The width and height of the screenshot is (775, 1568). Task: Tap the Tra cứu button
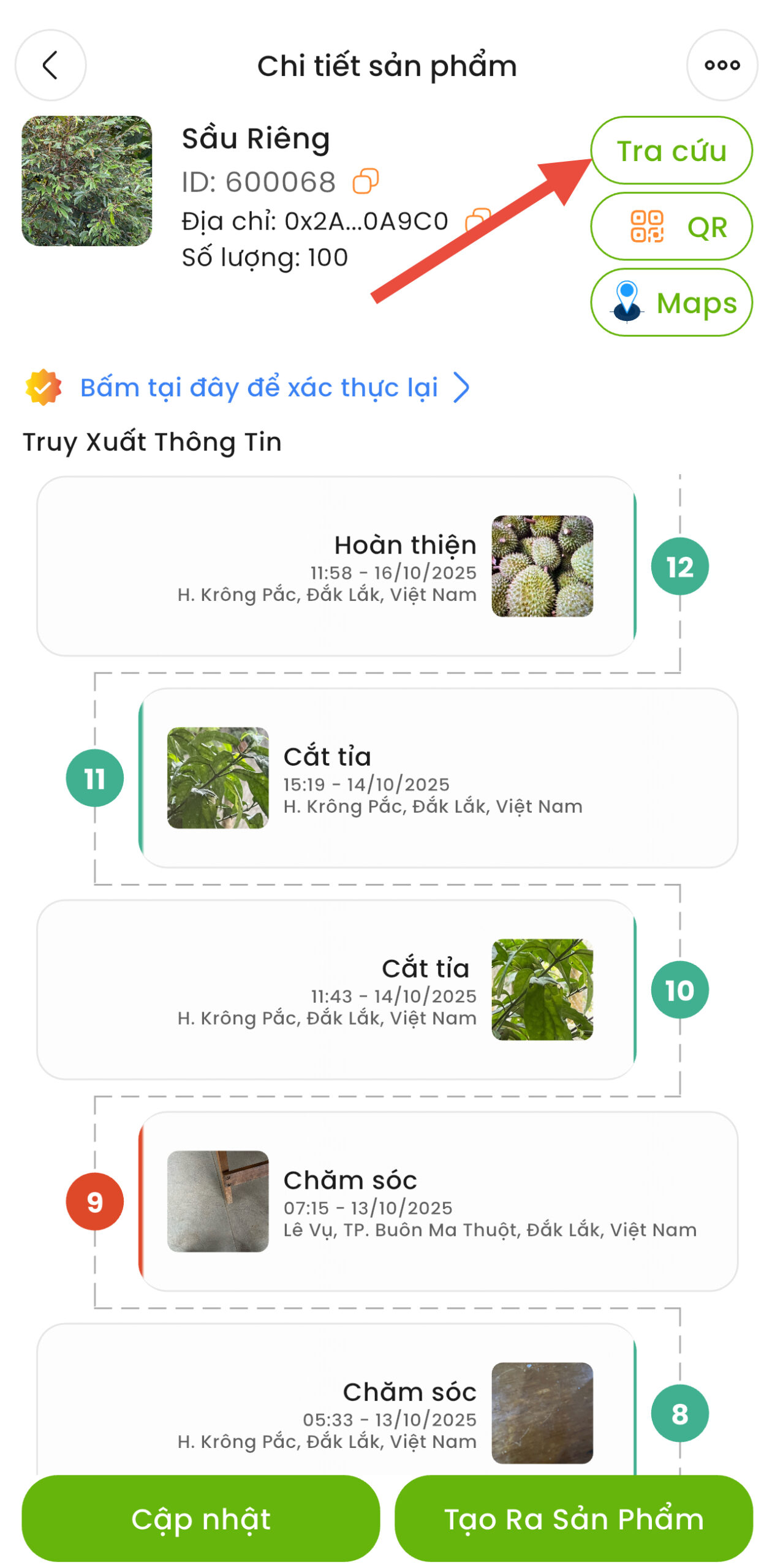670,150
